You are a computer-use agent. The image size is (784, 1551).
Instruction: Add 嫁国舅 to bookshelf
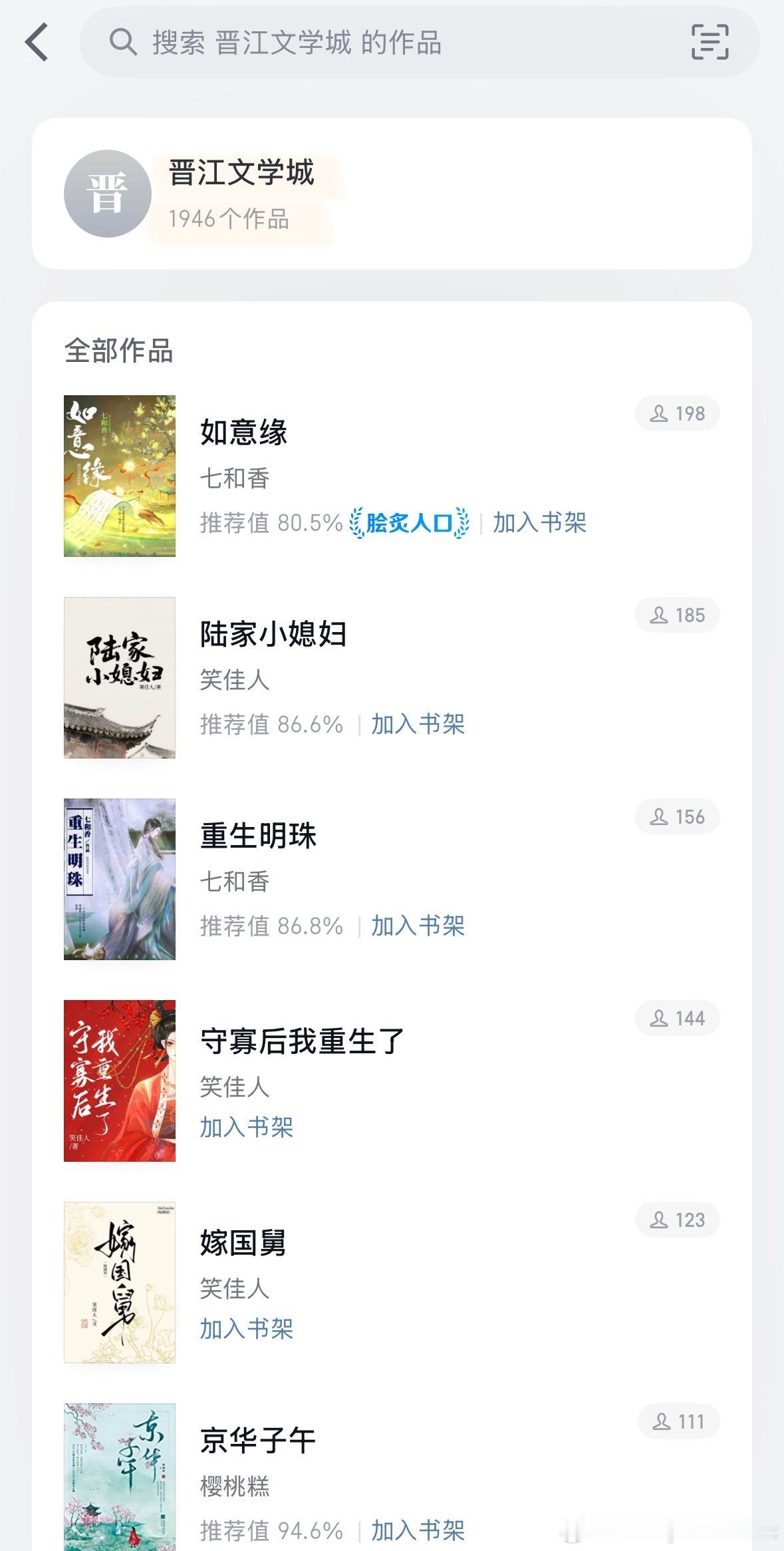pos(247,1329)
